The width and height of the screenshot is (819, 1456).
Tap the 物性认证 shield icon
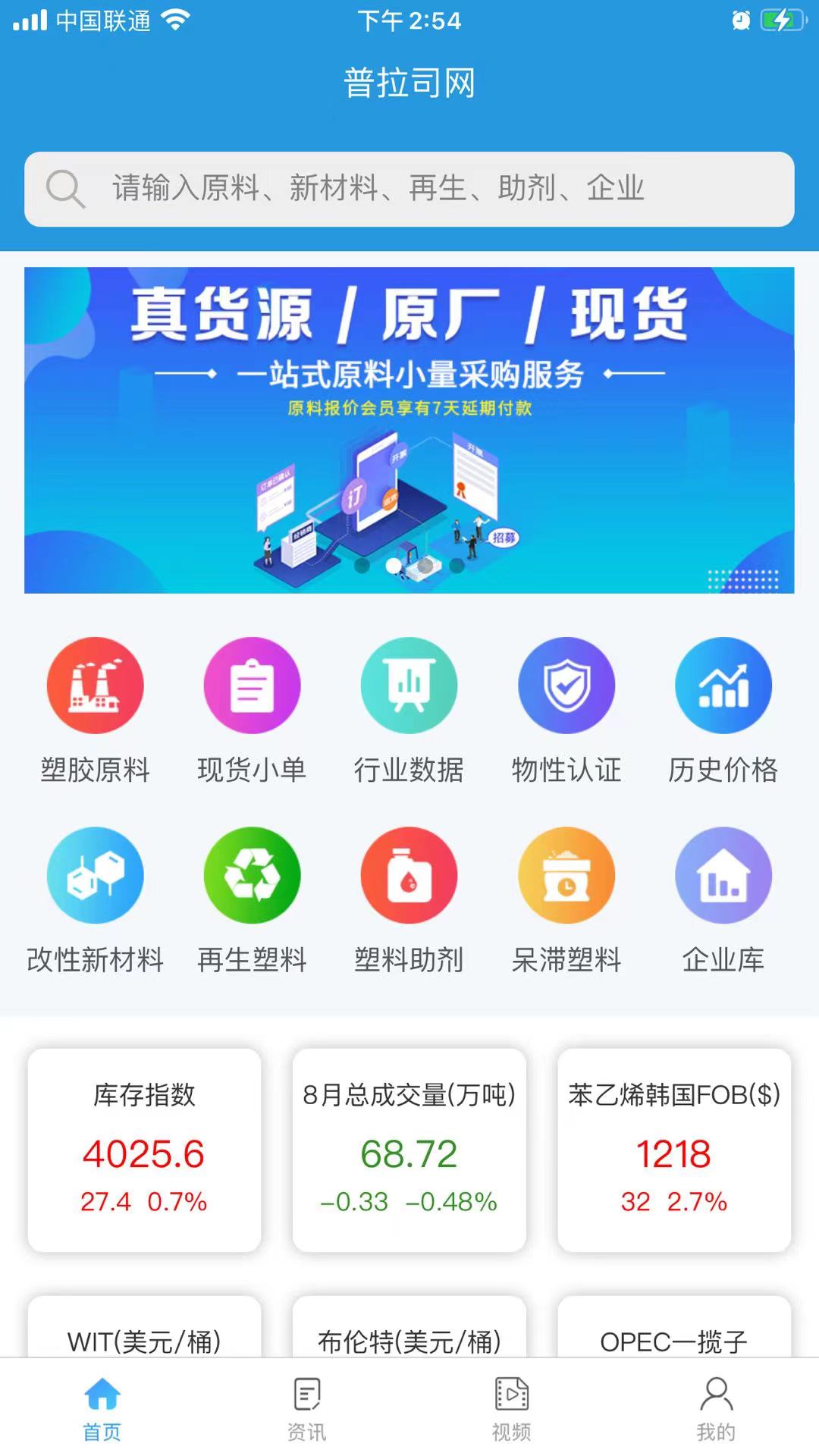click(566, 685)
